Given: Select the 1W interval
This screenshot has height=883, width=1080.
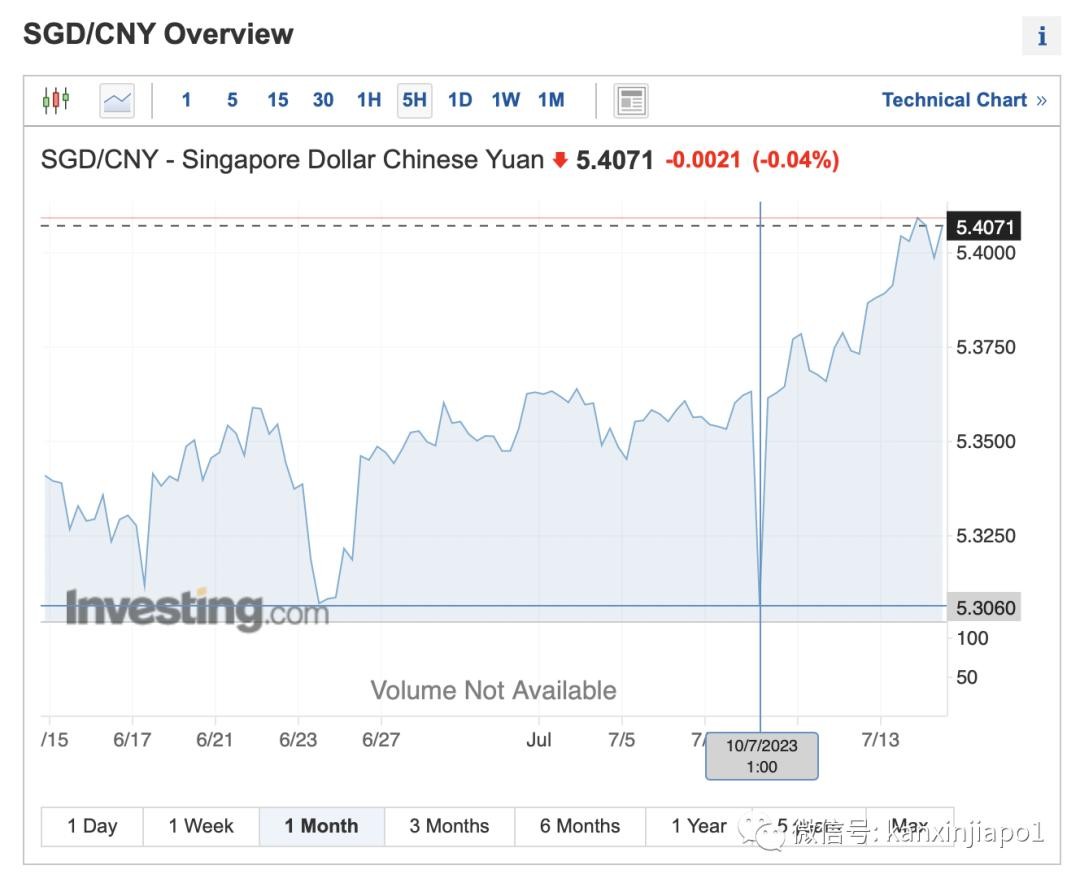Looking at the screenshot, I should 505,100.
